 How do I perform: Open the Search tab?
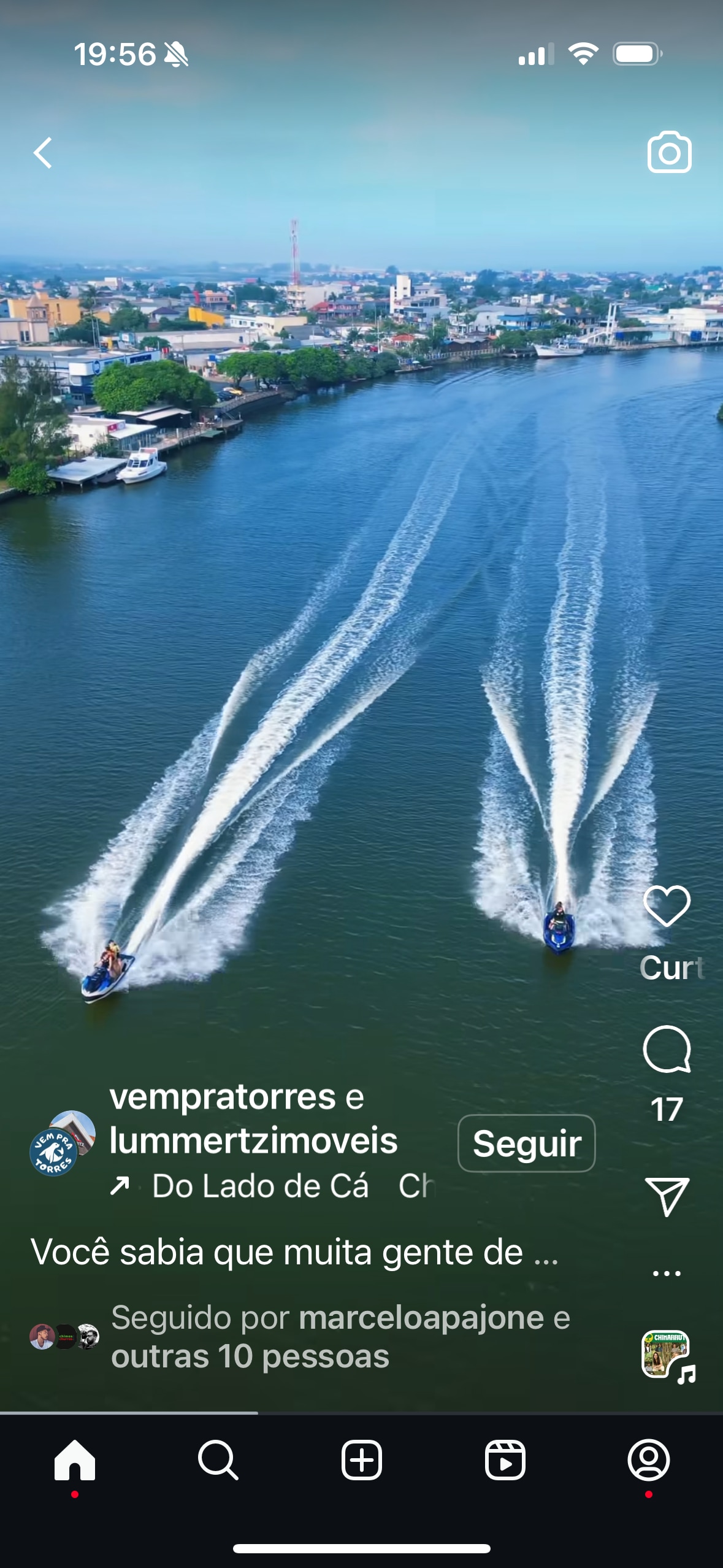tap(218, 1460)
